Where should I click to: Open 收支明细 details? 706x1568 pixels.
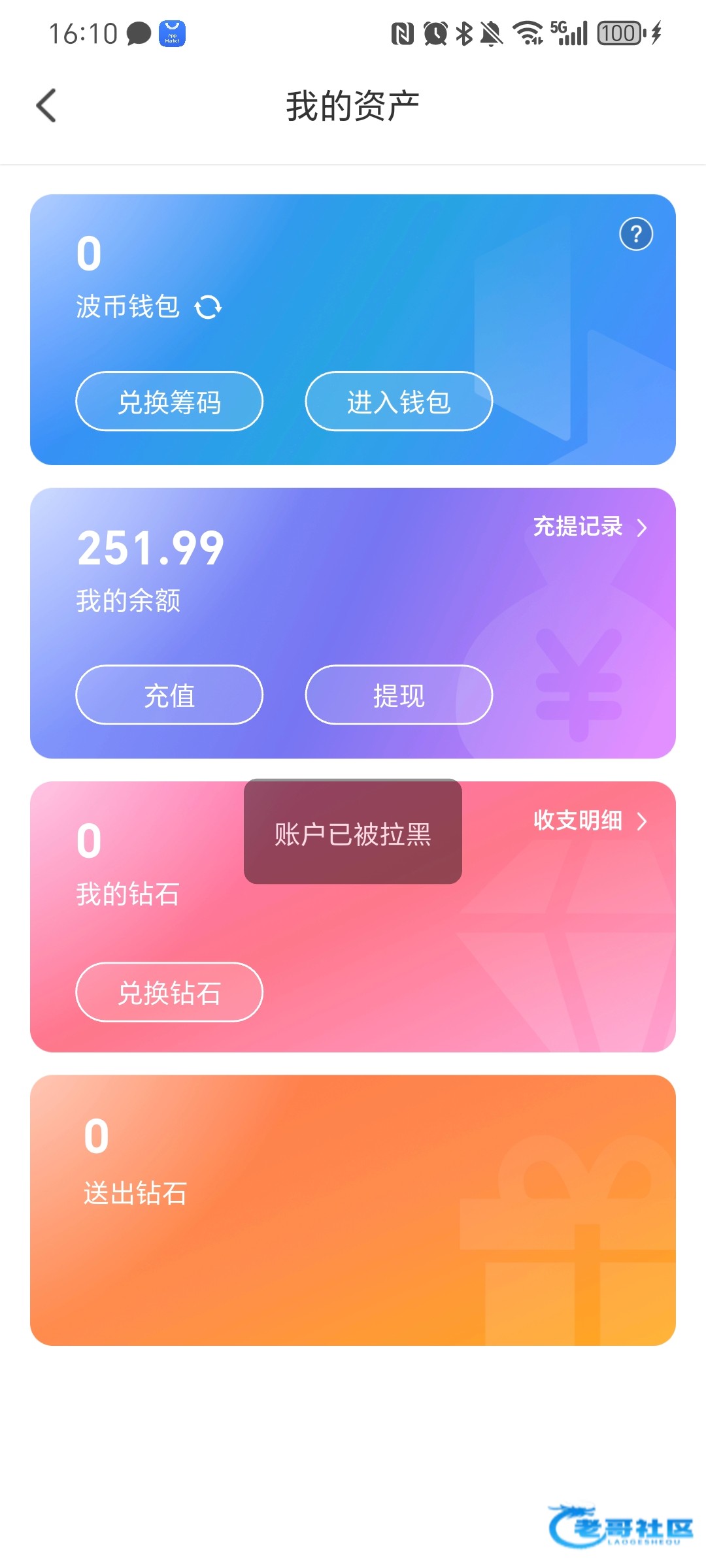[x=589, y=821]
